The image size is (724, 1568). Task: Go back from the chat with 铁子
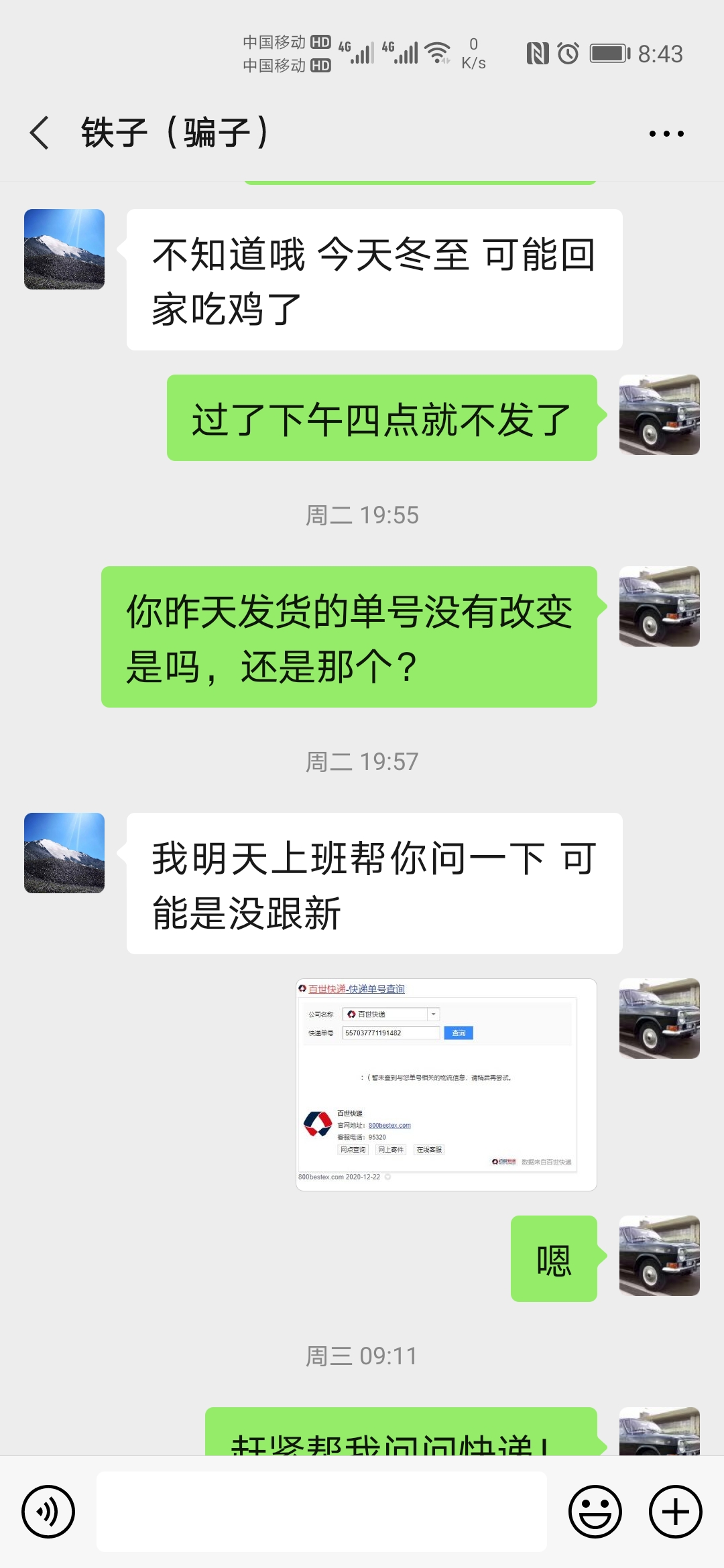[x=40, y=133]
